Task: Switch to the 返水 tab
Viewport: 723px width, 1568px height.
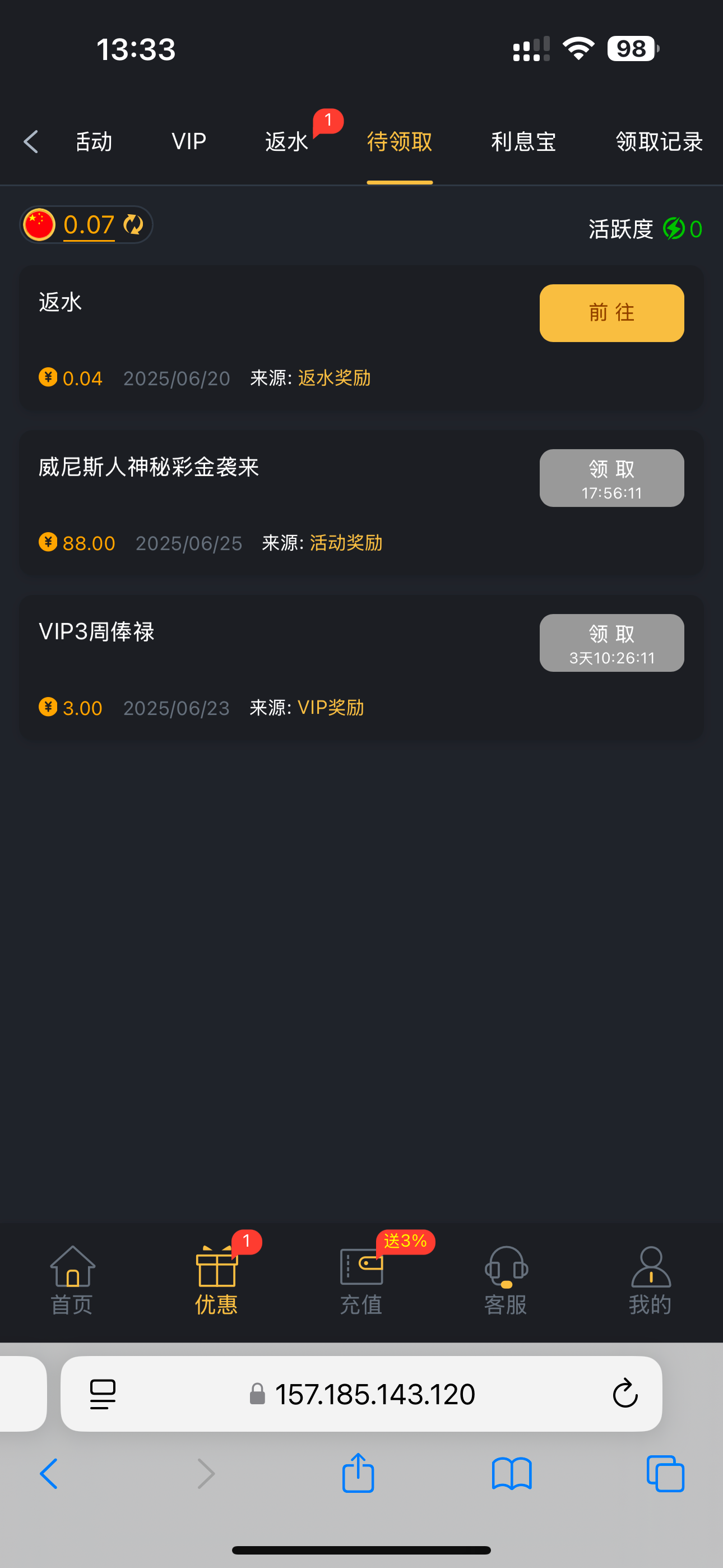Action: 286,142
